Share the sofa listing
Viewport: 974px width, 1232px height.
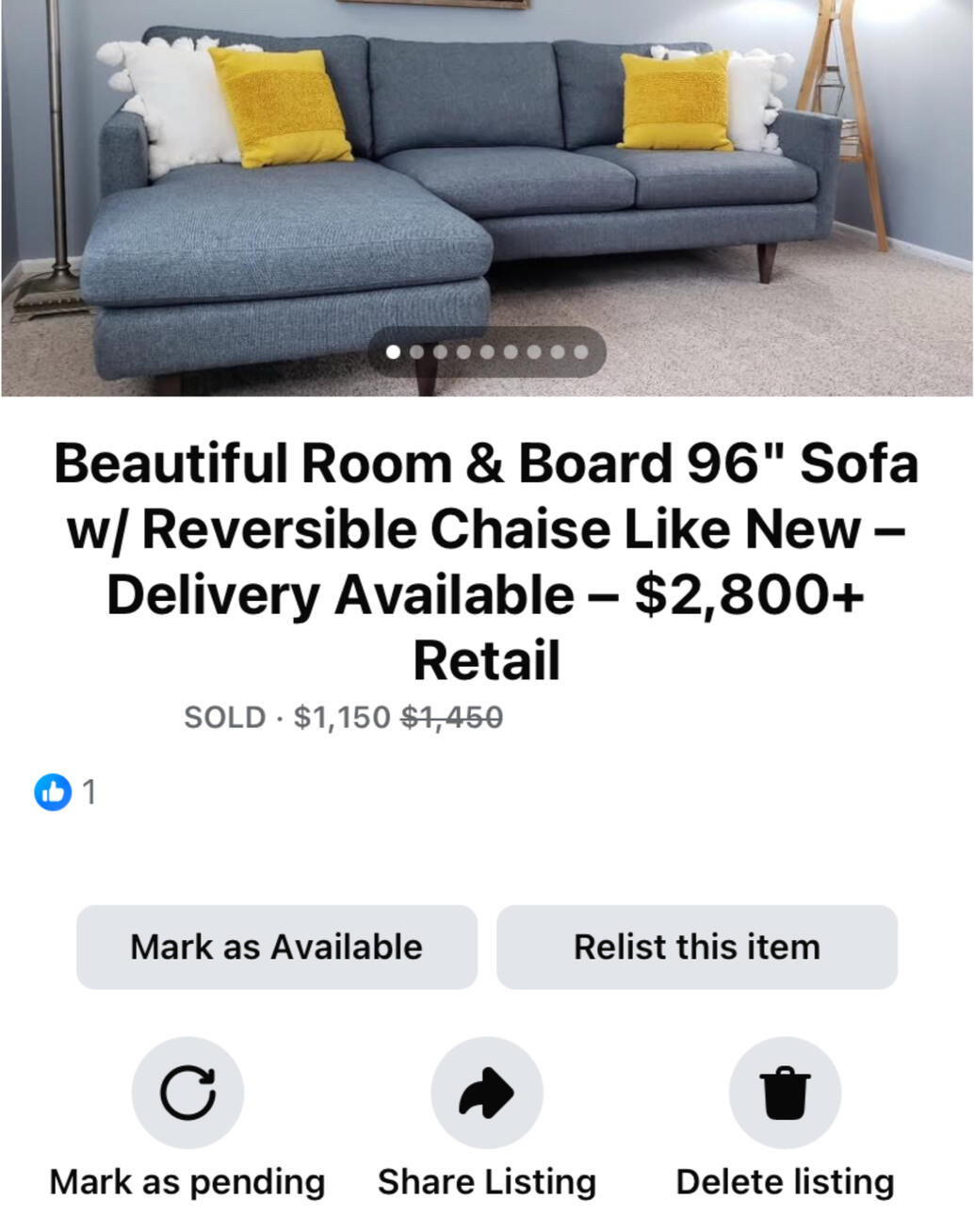click(486, 1093)
